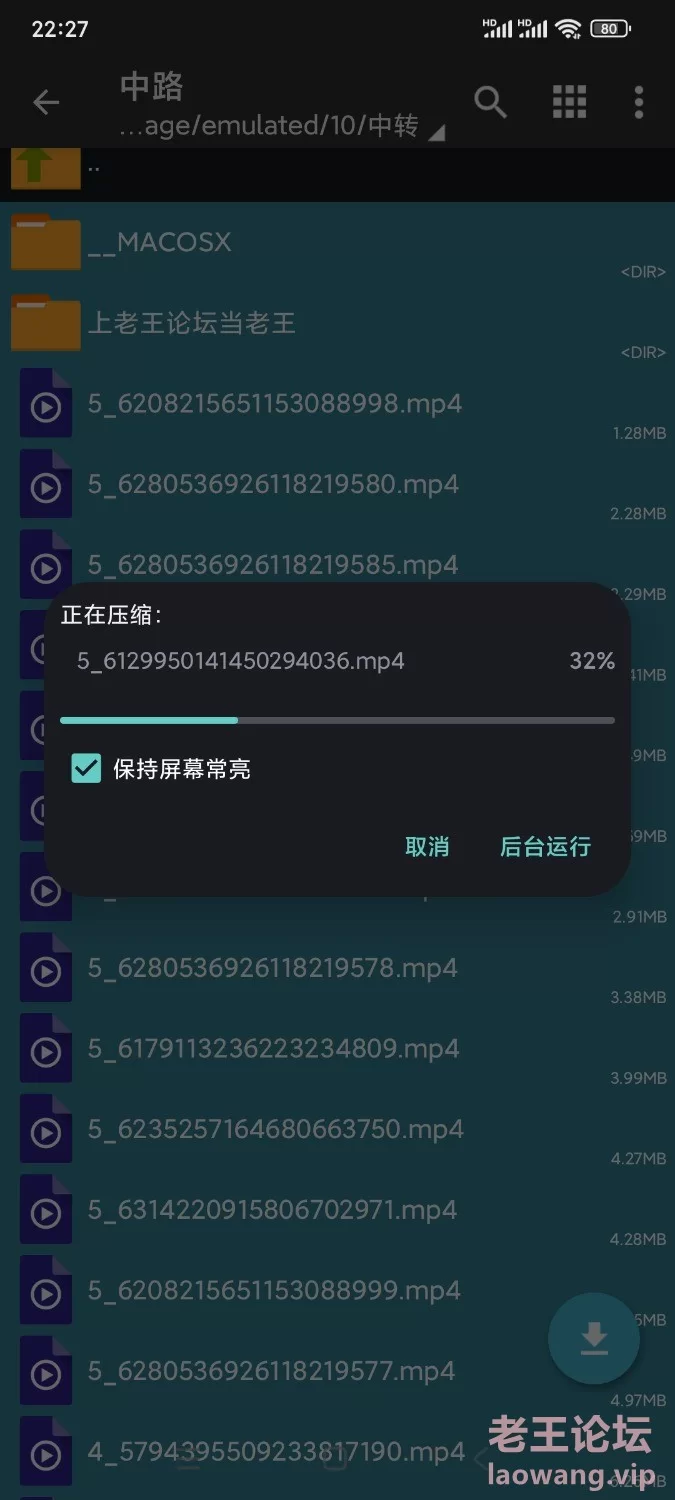Screen dimensions: 675x1500
Task: Open file 5_6208215651153088998.mp4
Action: (275, 404)
